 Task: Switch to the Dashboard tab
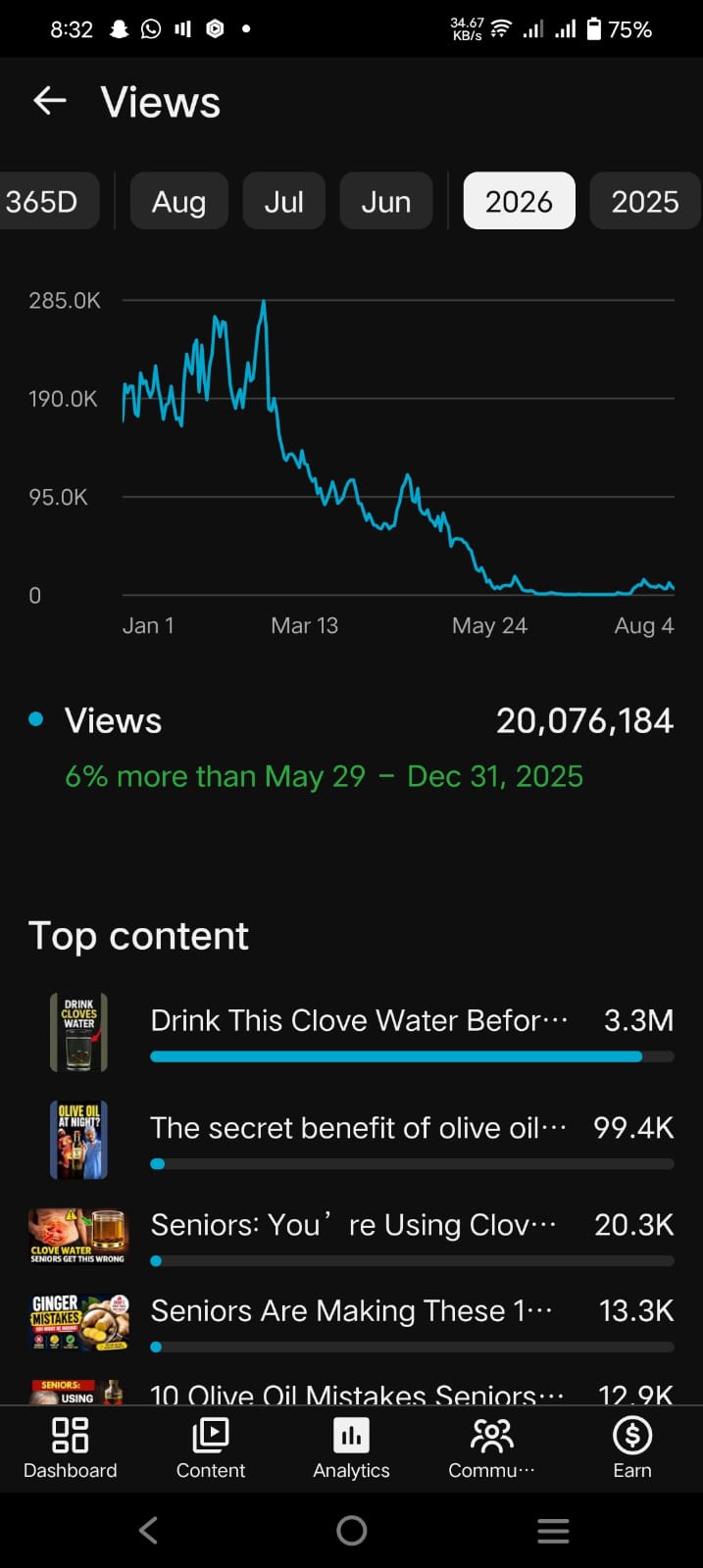[70, 1447]
